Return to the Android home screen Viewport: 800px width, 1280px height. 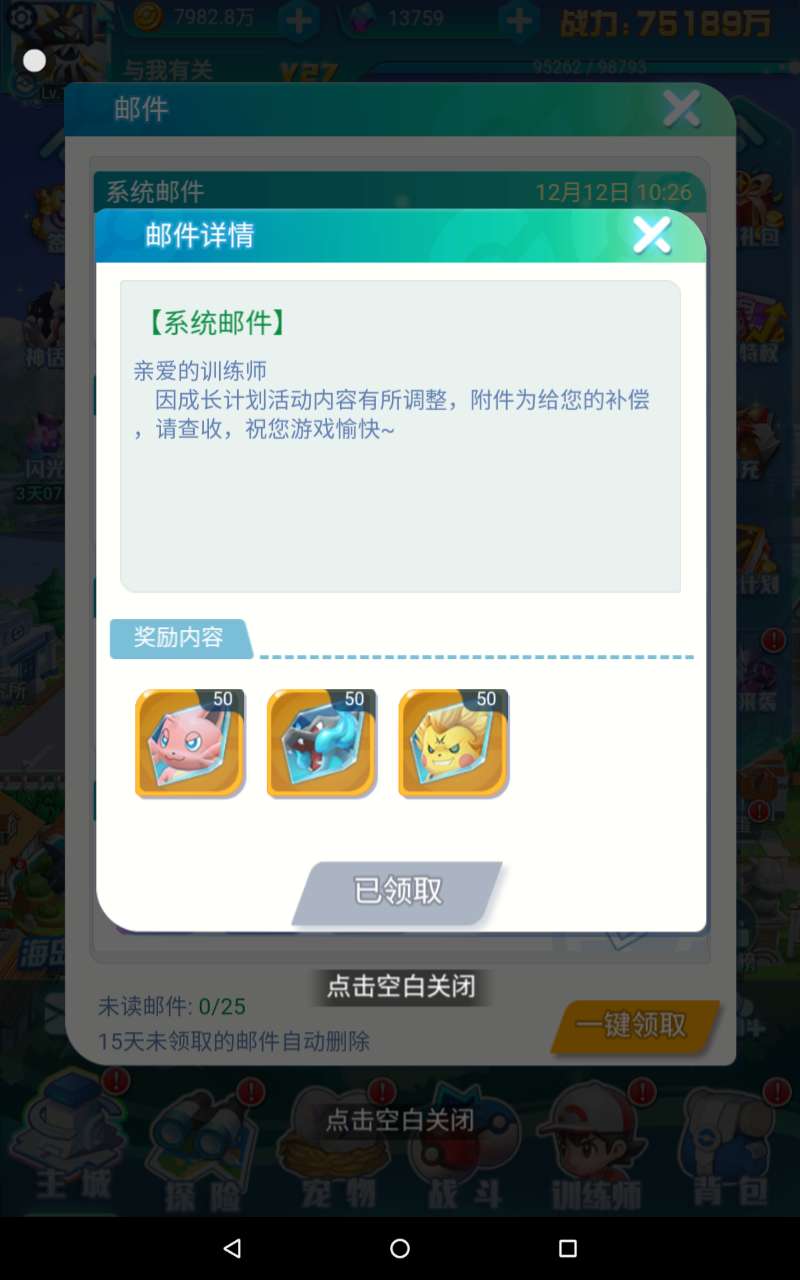pyautogui.click(x=400, y=1248)
